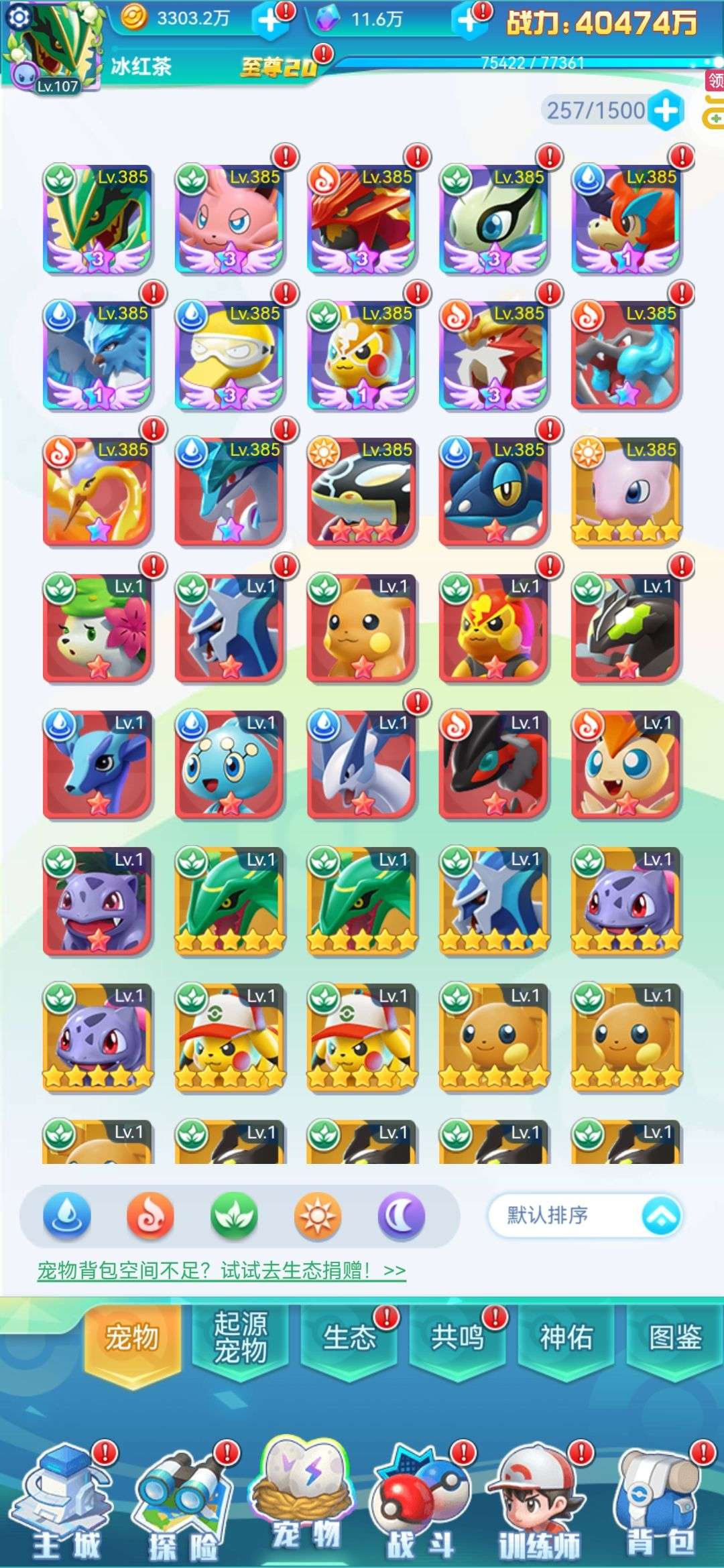Add gold coins with the plus button

click(269, 20)
